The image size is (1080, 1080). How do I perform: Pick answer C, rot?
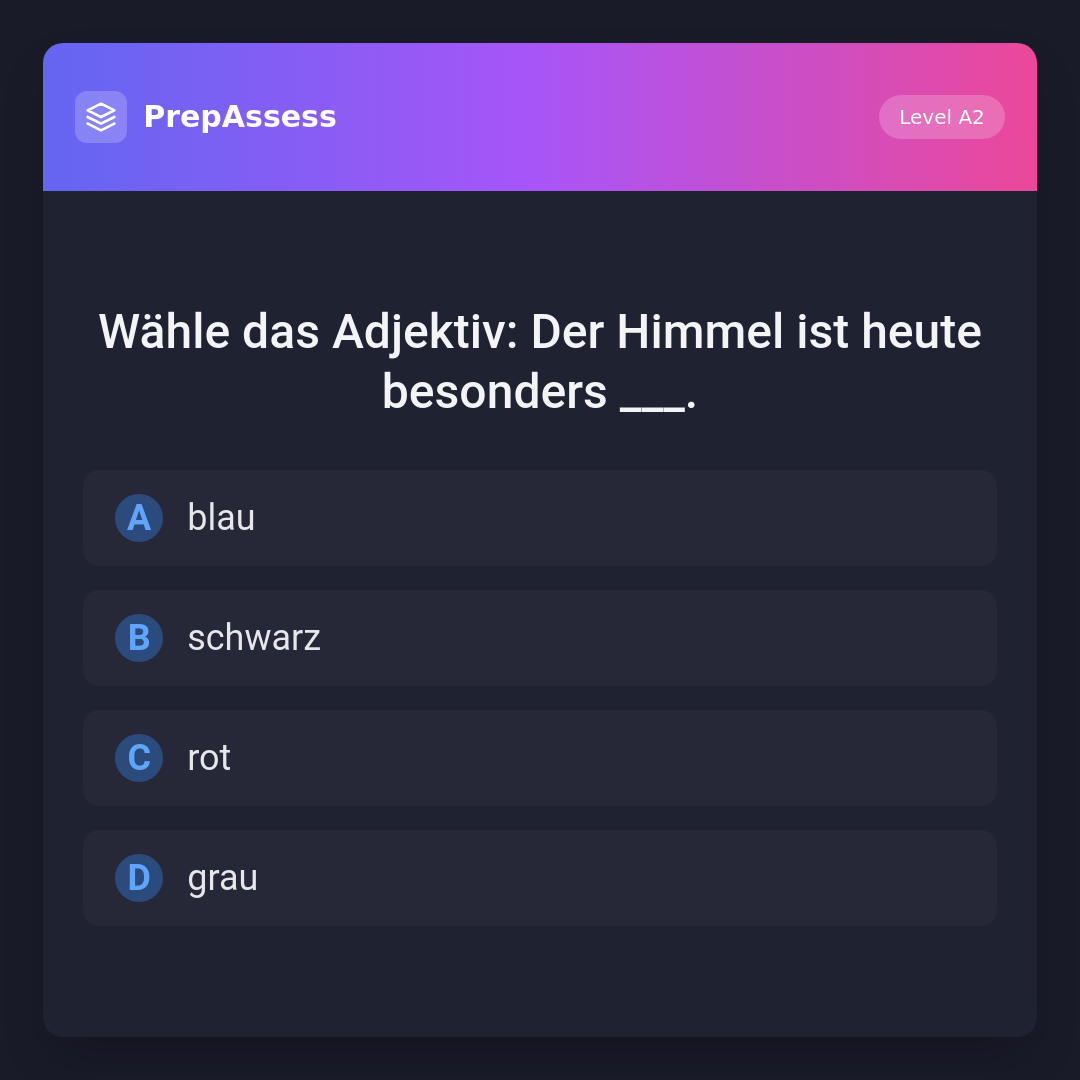pos(540,758)
